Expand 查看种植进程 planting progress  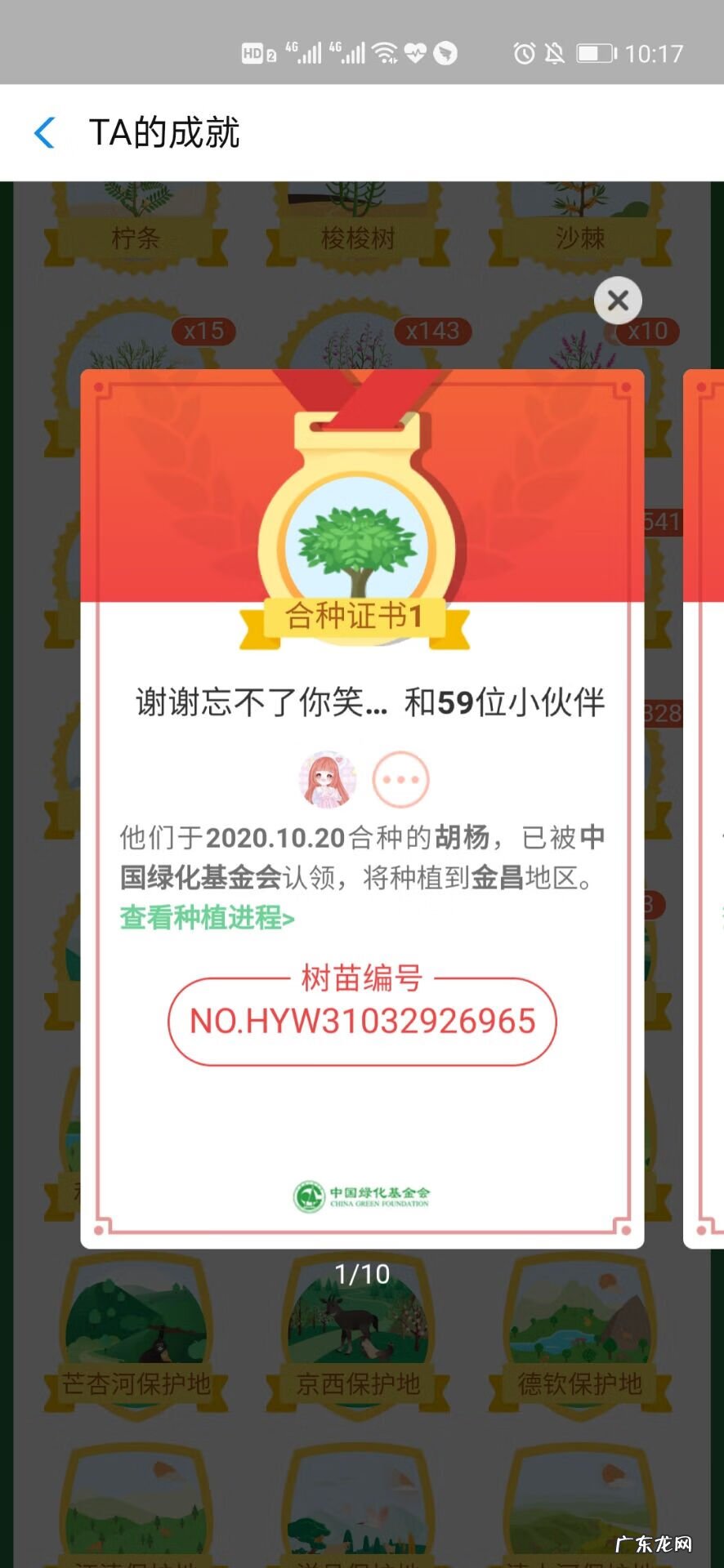pyautogui.click(x=205, y=920)
